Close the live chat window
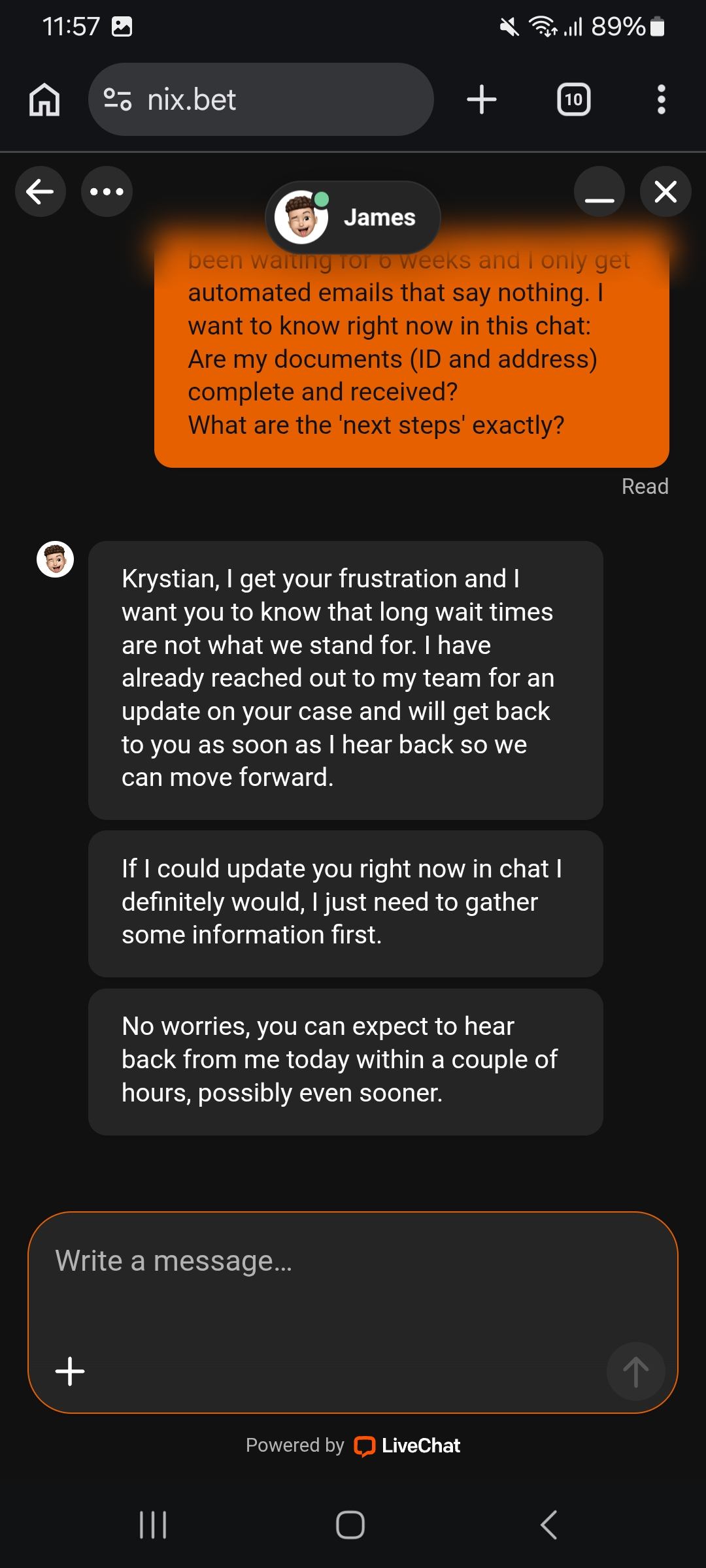Image resolution: width=706 pixels, height=1568 pixels. pos(665,191)
